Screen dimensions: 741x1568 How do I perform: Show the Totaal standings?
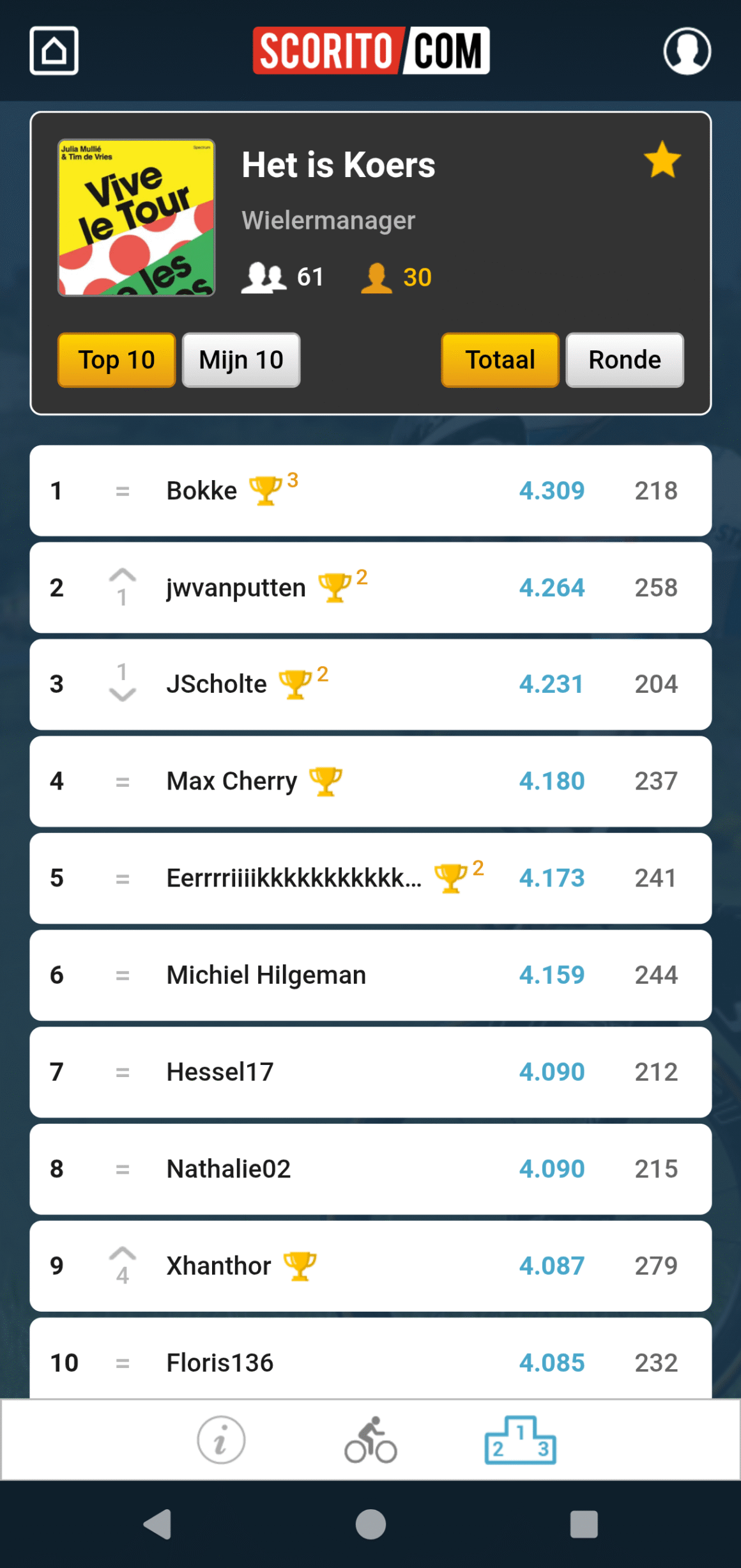coord(500,360)
